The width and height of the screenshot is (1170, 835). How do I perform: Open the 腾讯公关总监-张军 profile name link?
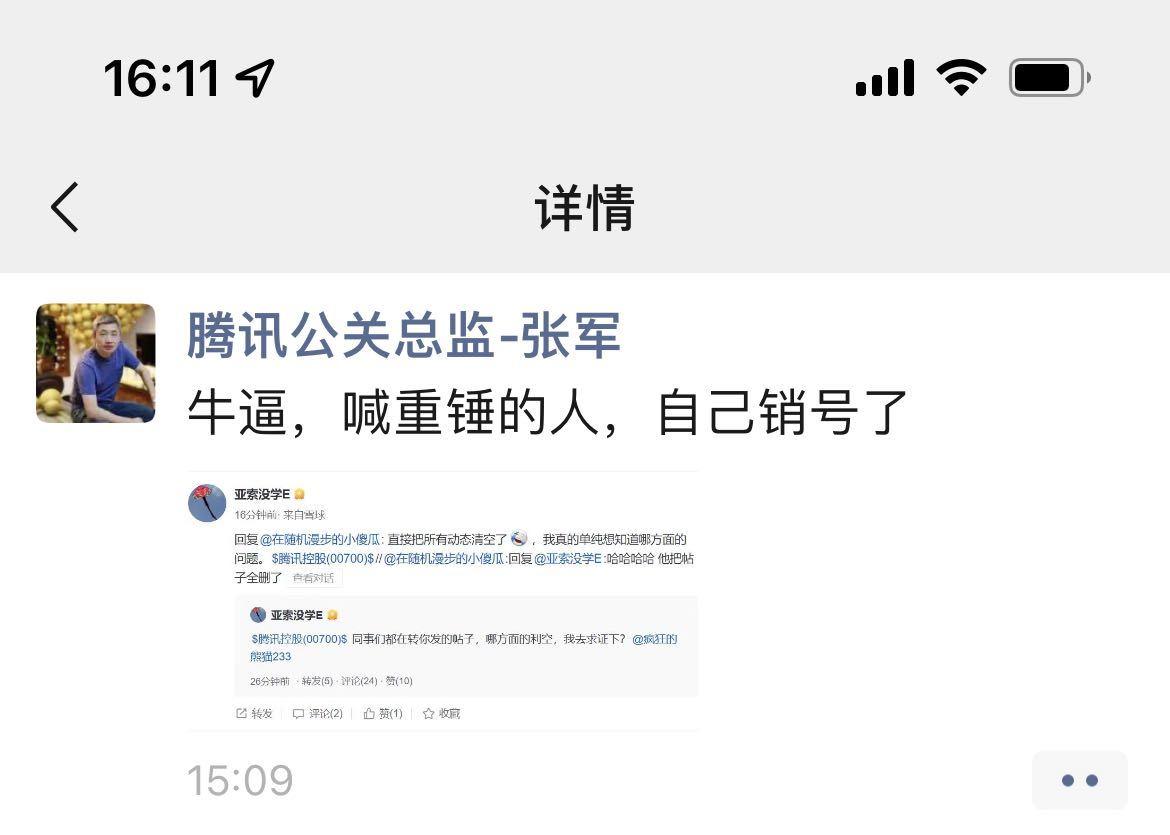(404, 335)
